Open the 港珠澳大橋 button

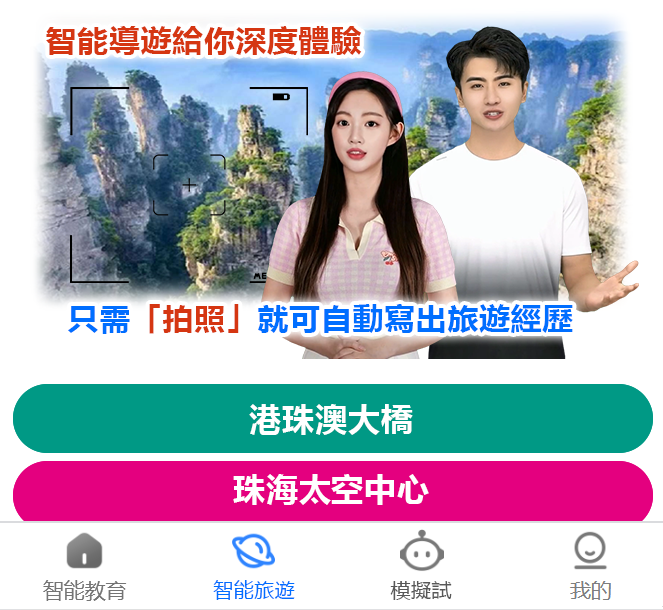[331, 419]
